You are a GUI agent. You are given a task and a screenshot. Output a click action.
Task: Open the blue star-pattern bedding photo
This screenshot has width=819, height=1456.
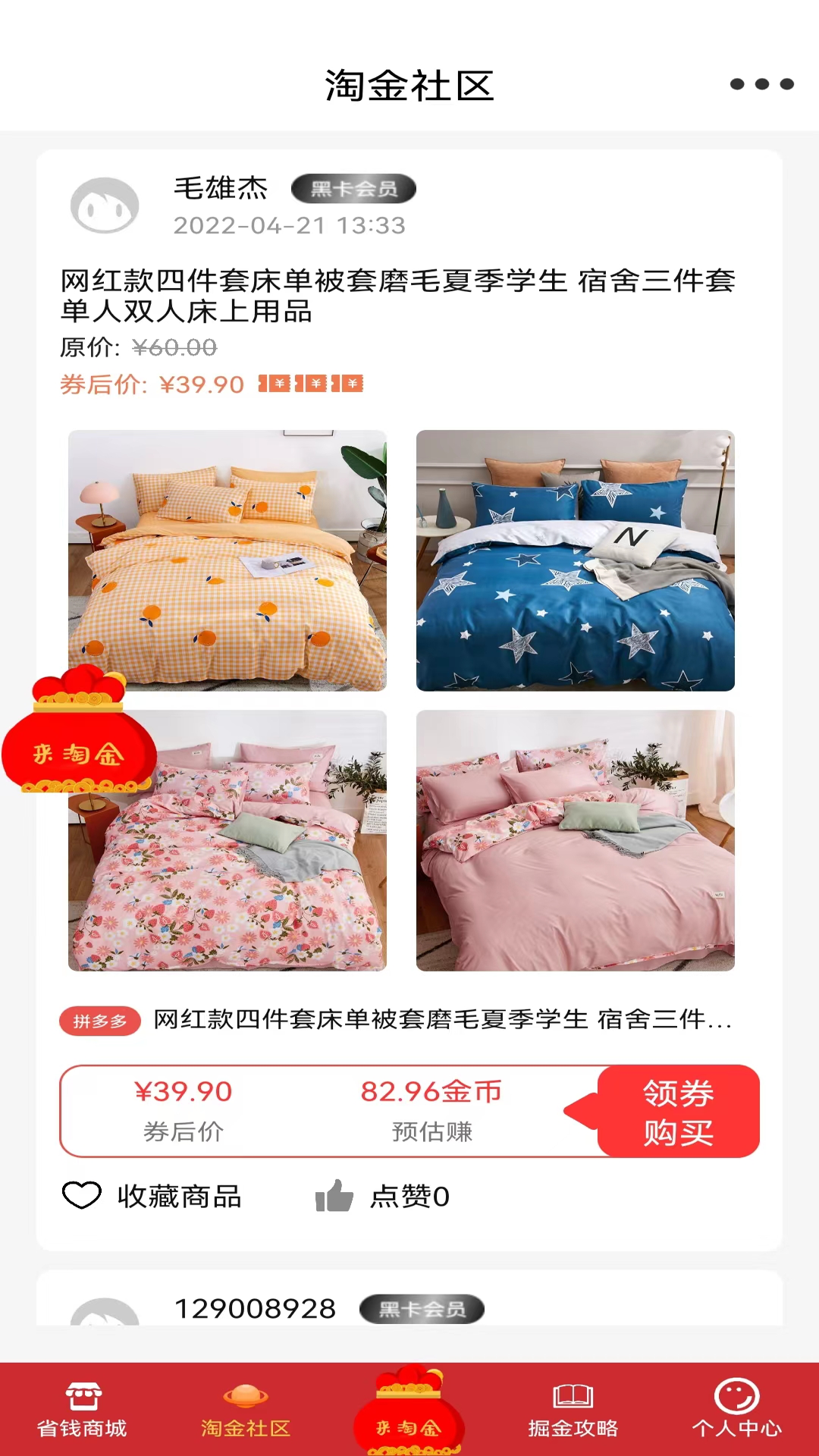tap(576, 561)
